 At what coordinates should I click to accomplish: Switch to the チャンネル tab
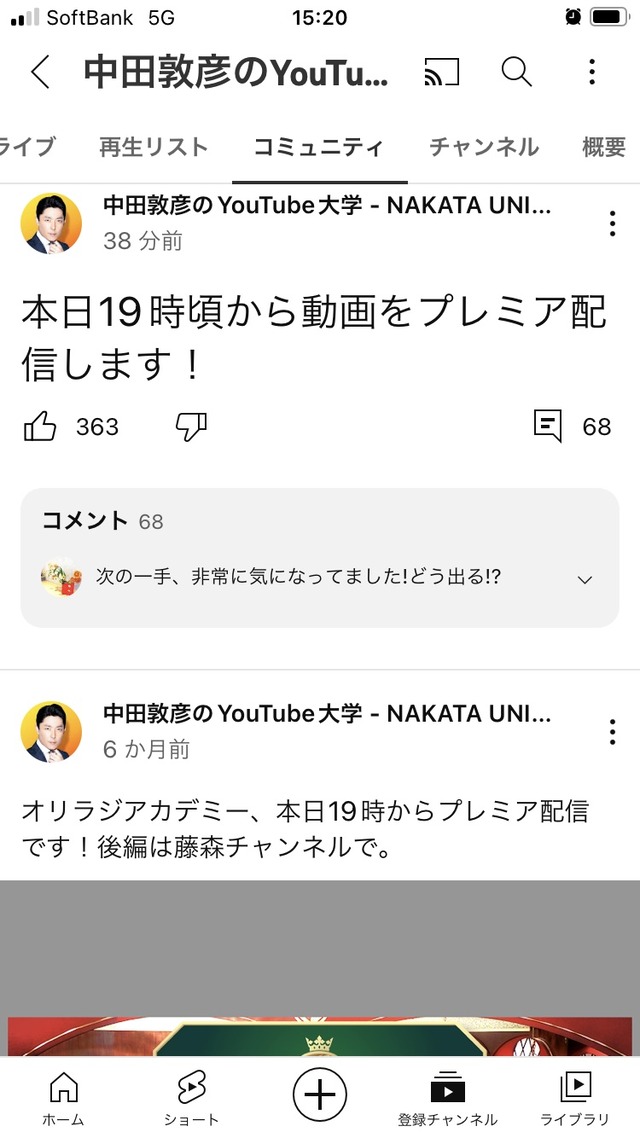pos(484,148)
